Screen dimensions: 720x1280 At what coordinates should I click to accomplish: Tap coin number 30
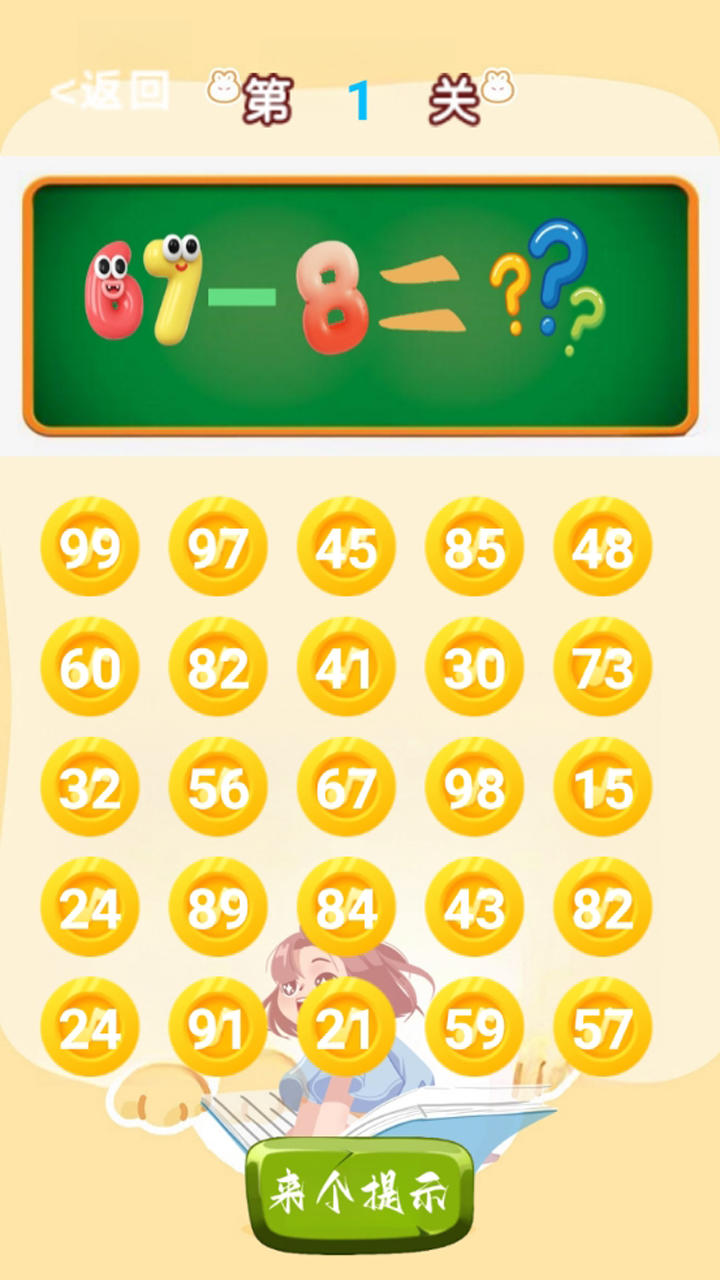pyautogui.click(x=474, y=667)
